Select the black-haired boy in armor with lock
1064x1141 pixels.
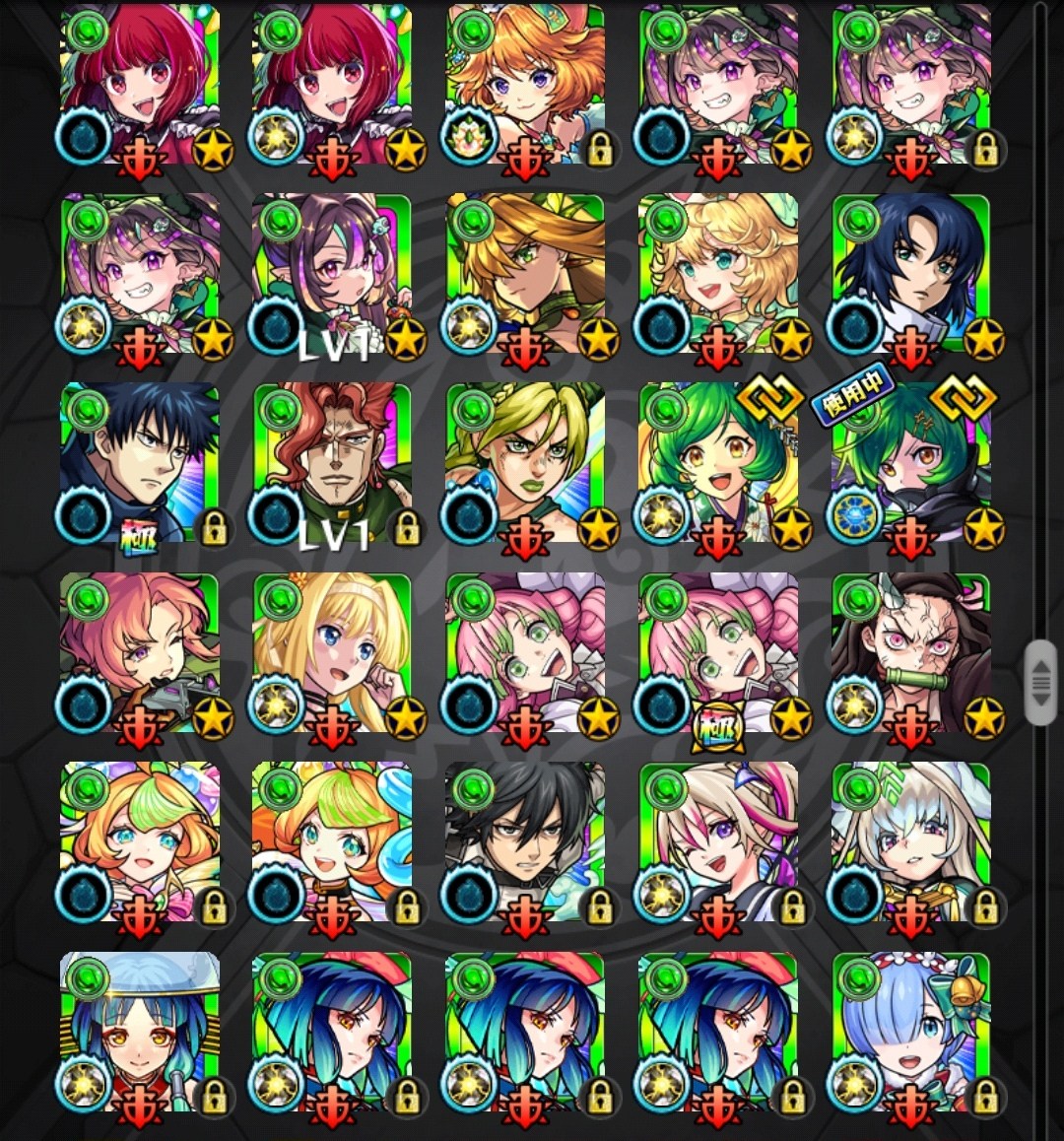click(525, 841)
